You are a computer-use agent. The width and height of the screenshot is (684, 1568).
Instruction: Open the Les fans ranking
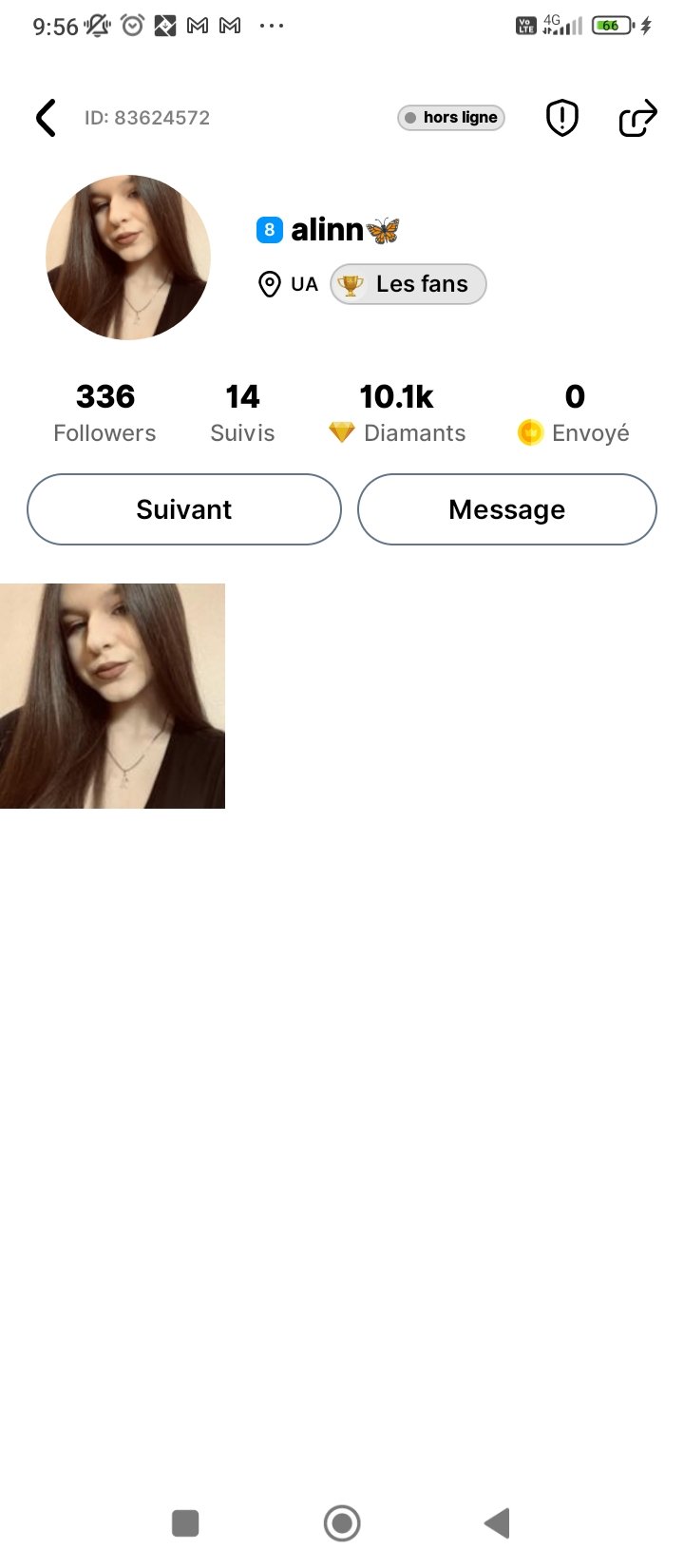click(408, 284)
